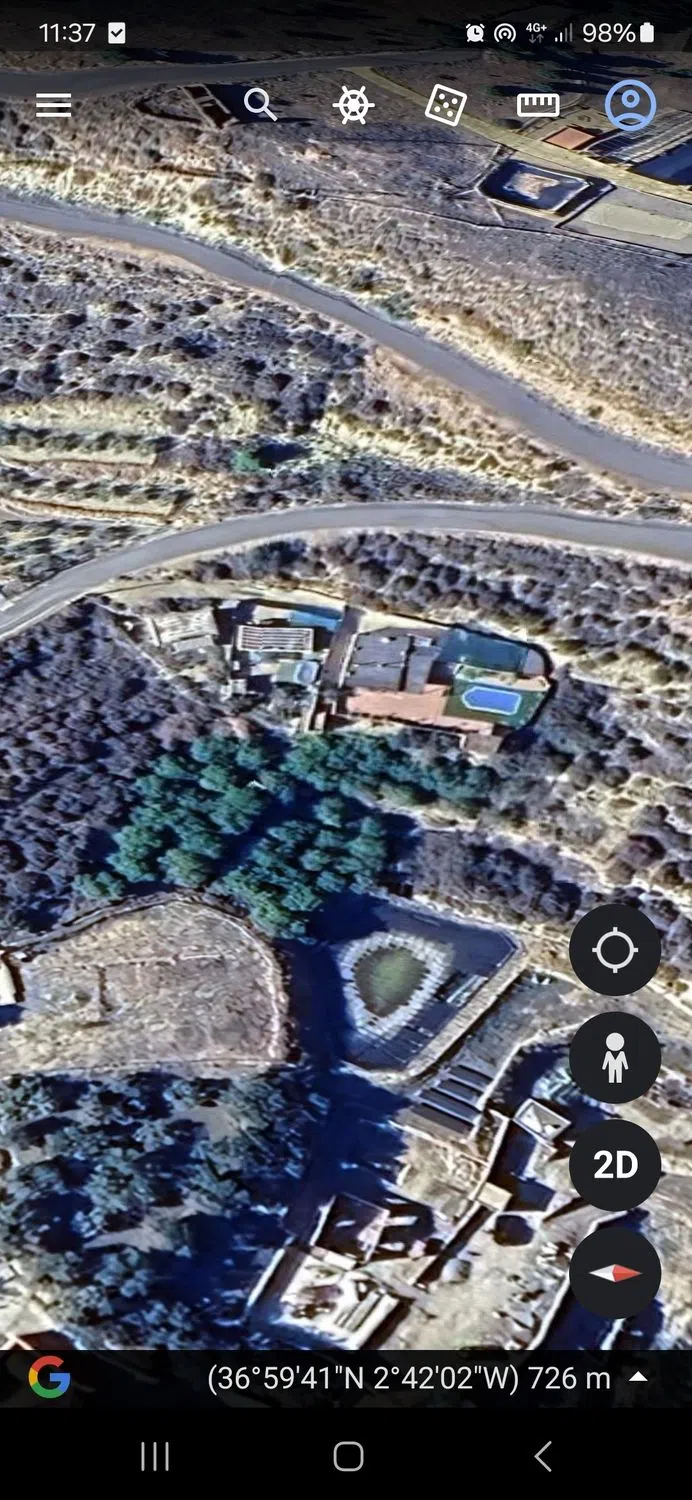Screen dimensions: 692x1500
Task: Enter Street View with pegman
Action: coord(615,1058)
